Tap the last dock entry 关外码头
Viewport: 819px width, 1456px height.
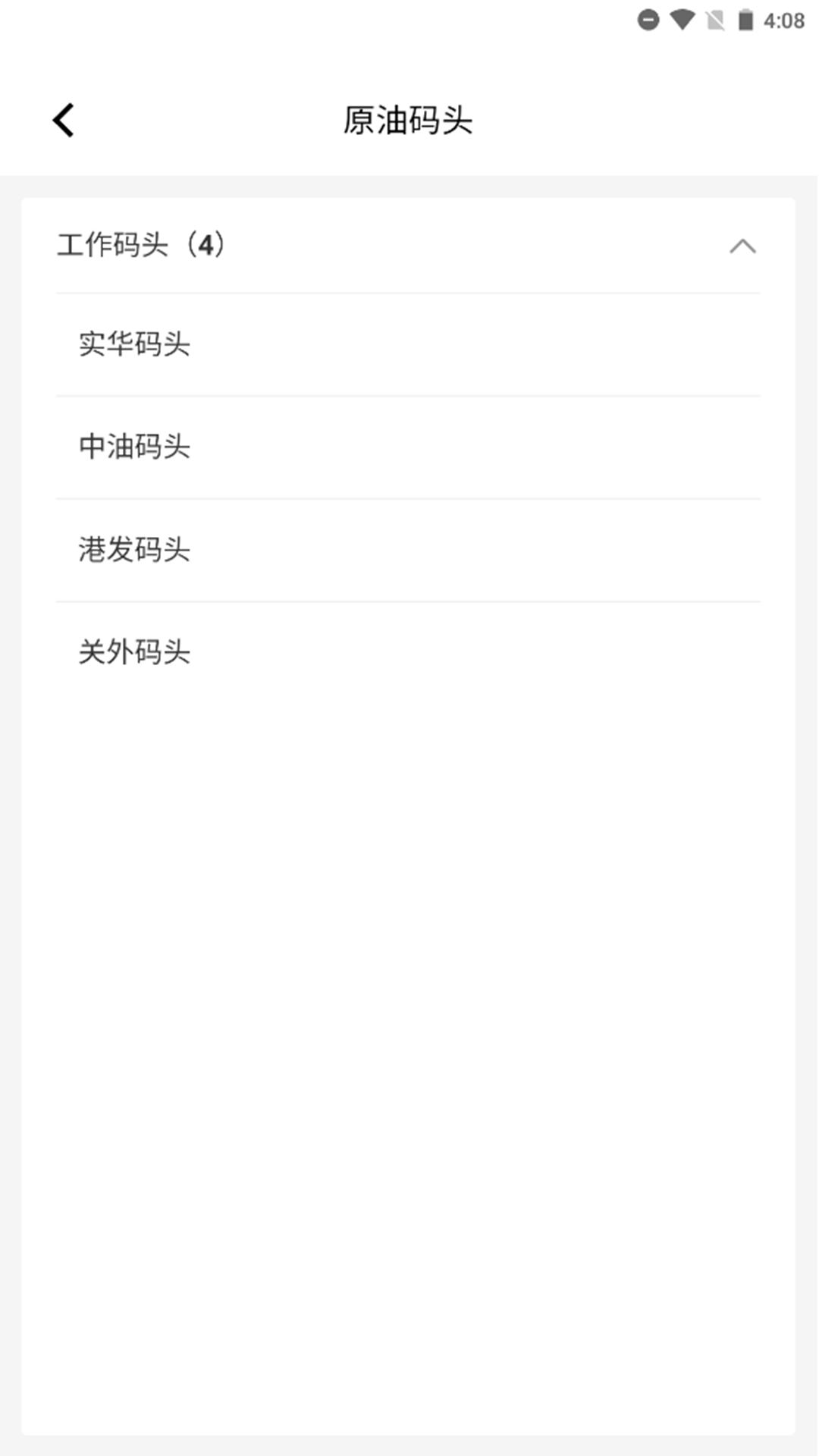pyautogui.click(x=135, y=653)
